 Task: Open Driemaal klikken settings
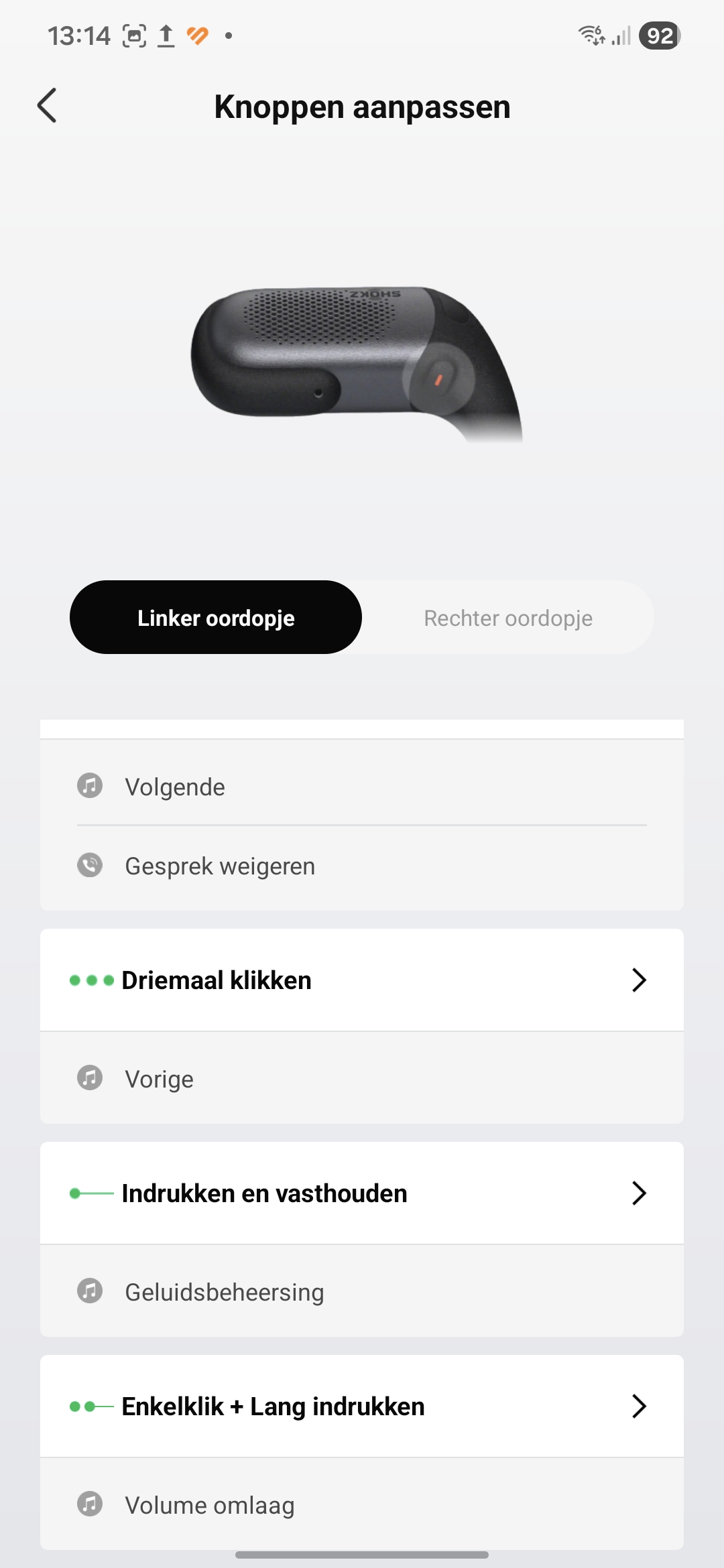click(362, 980)
